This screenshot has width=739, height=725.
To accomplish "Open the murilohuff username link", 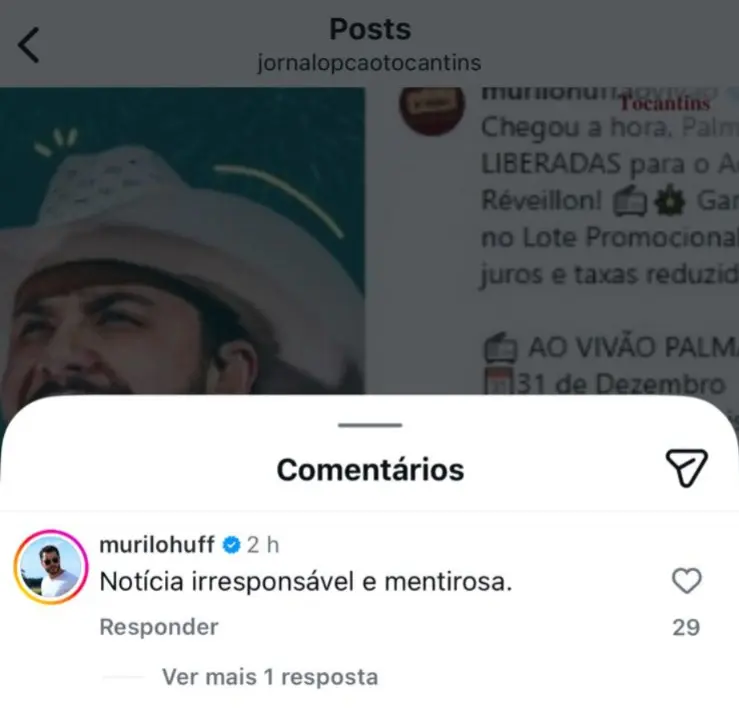I will click(x=157, y=545).
